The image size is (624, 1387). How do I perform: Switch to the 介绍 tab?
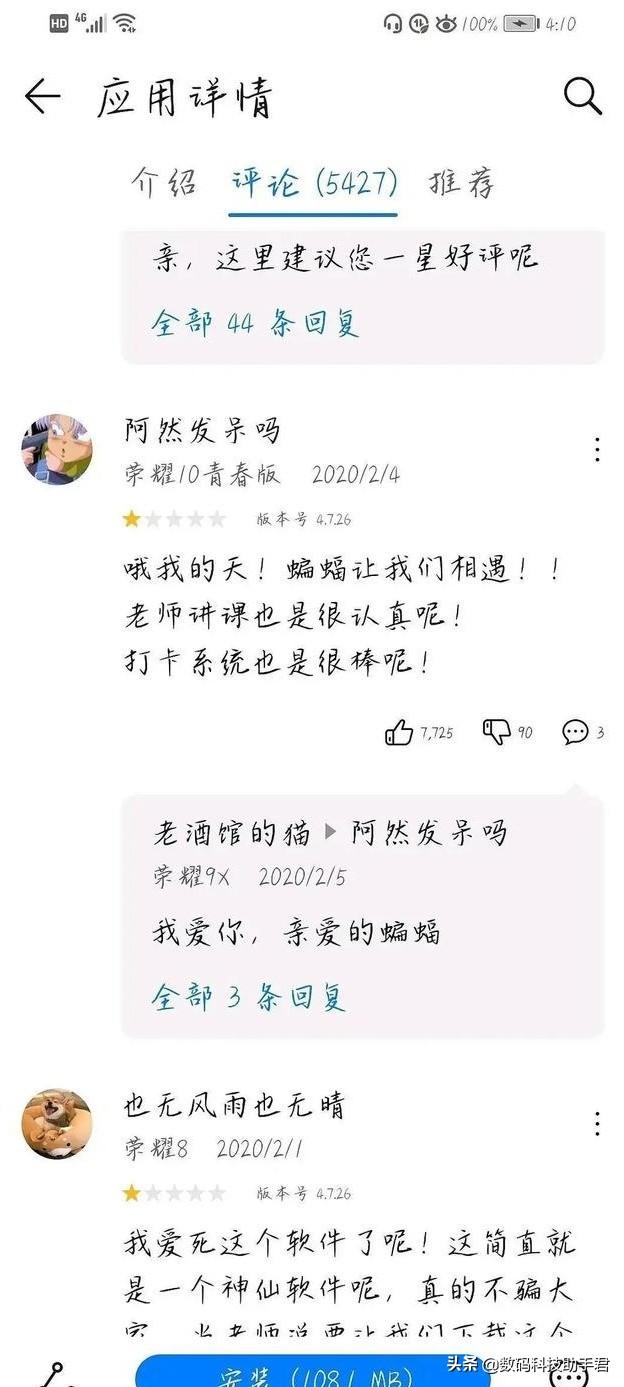(164, 184)
